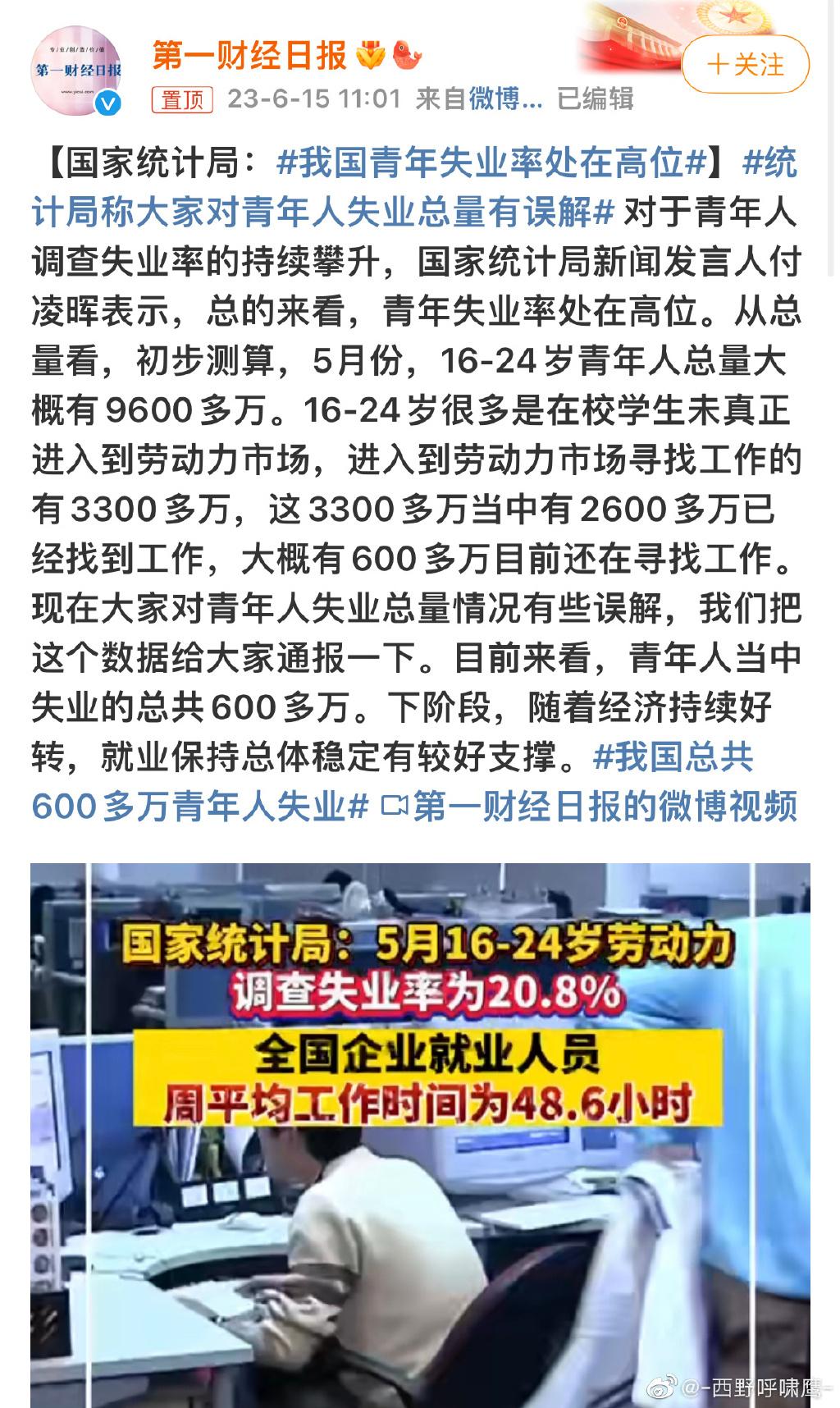Follow 第一财经日报 with the 关注 button
This screenshot has width=840, height=1408.
click(x=745, y=65)
